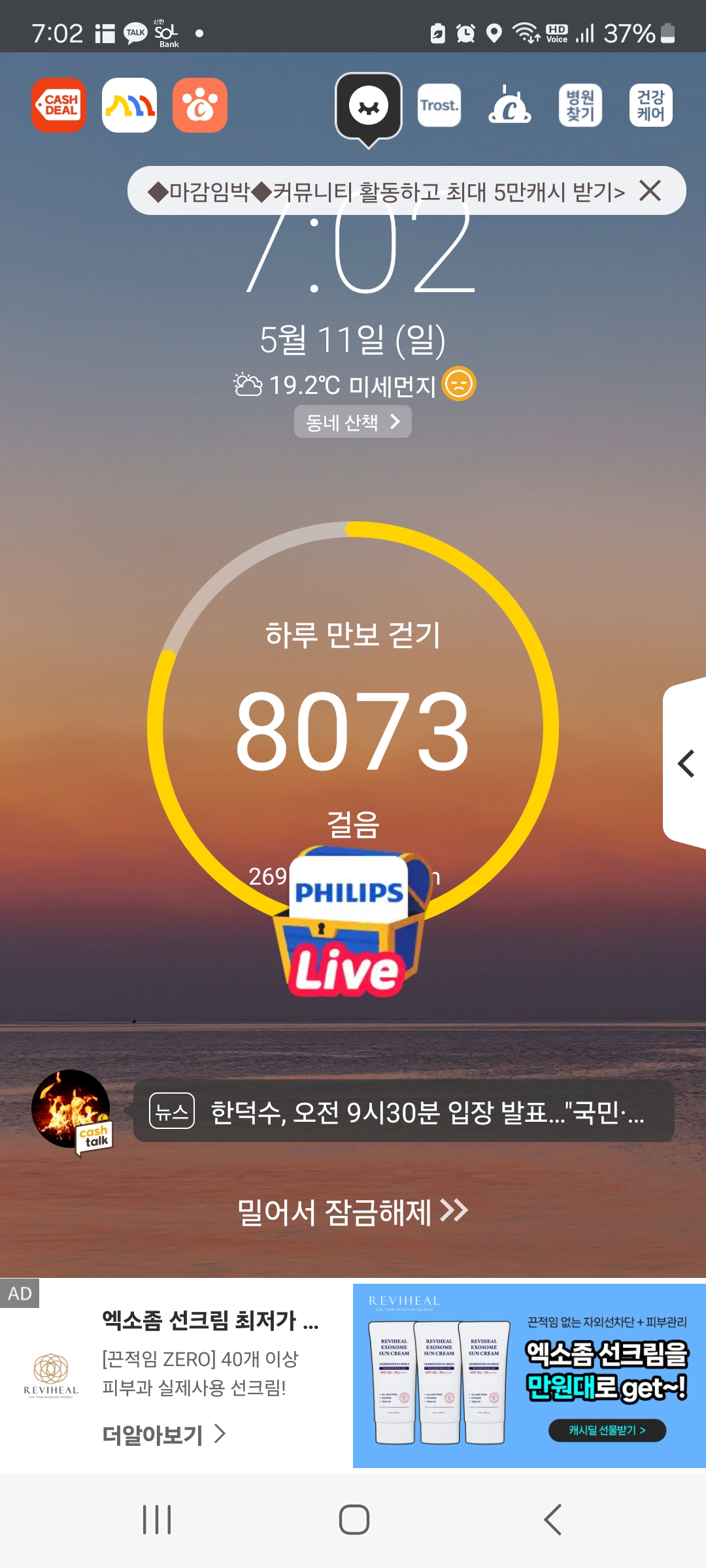
Task: Open recent apps from navigation bar
Action: coord(157,1519)
